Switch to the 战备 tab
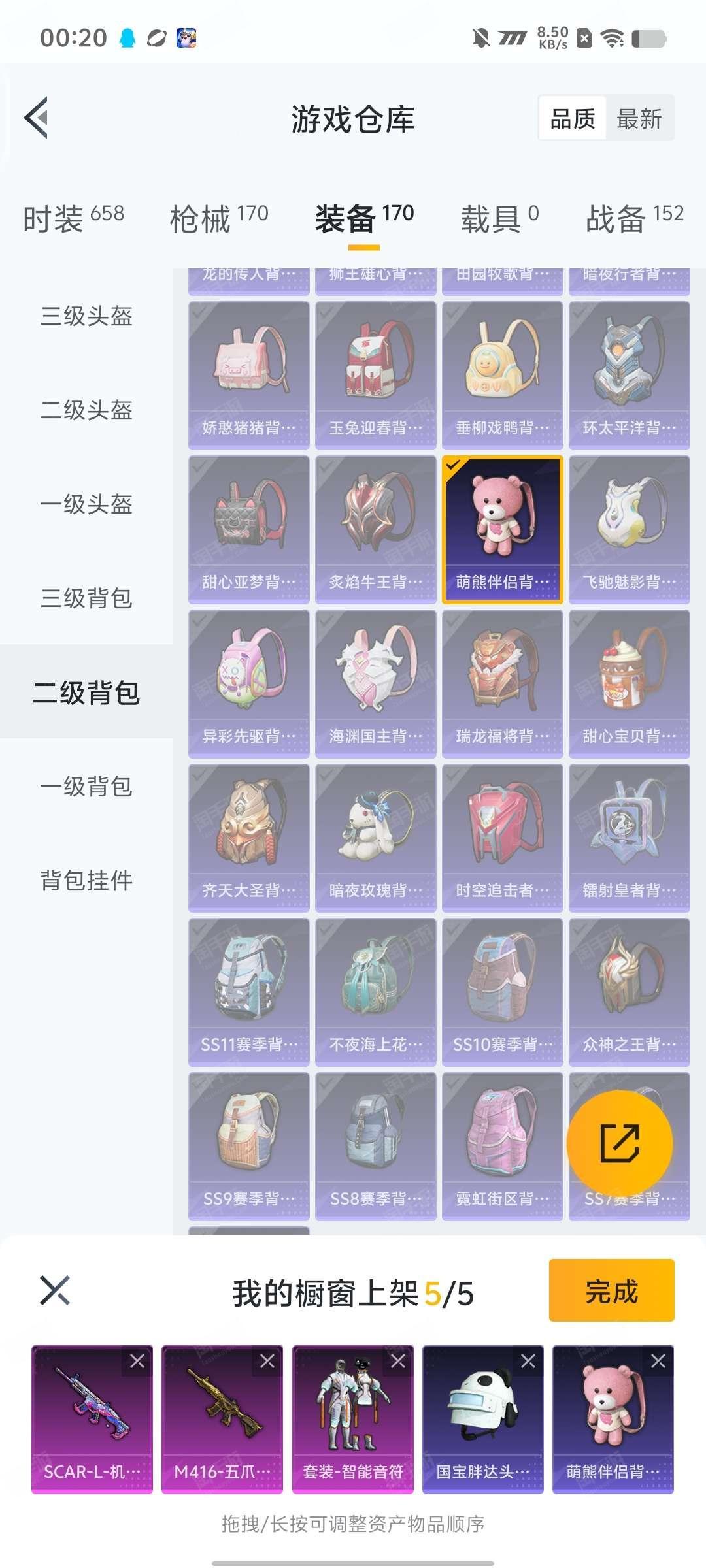The height and width of the screenshot is (1568, 706). pos(634,218)
